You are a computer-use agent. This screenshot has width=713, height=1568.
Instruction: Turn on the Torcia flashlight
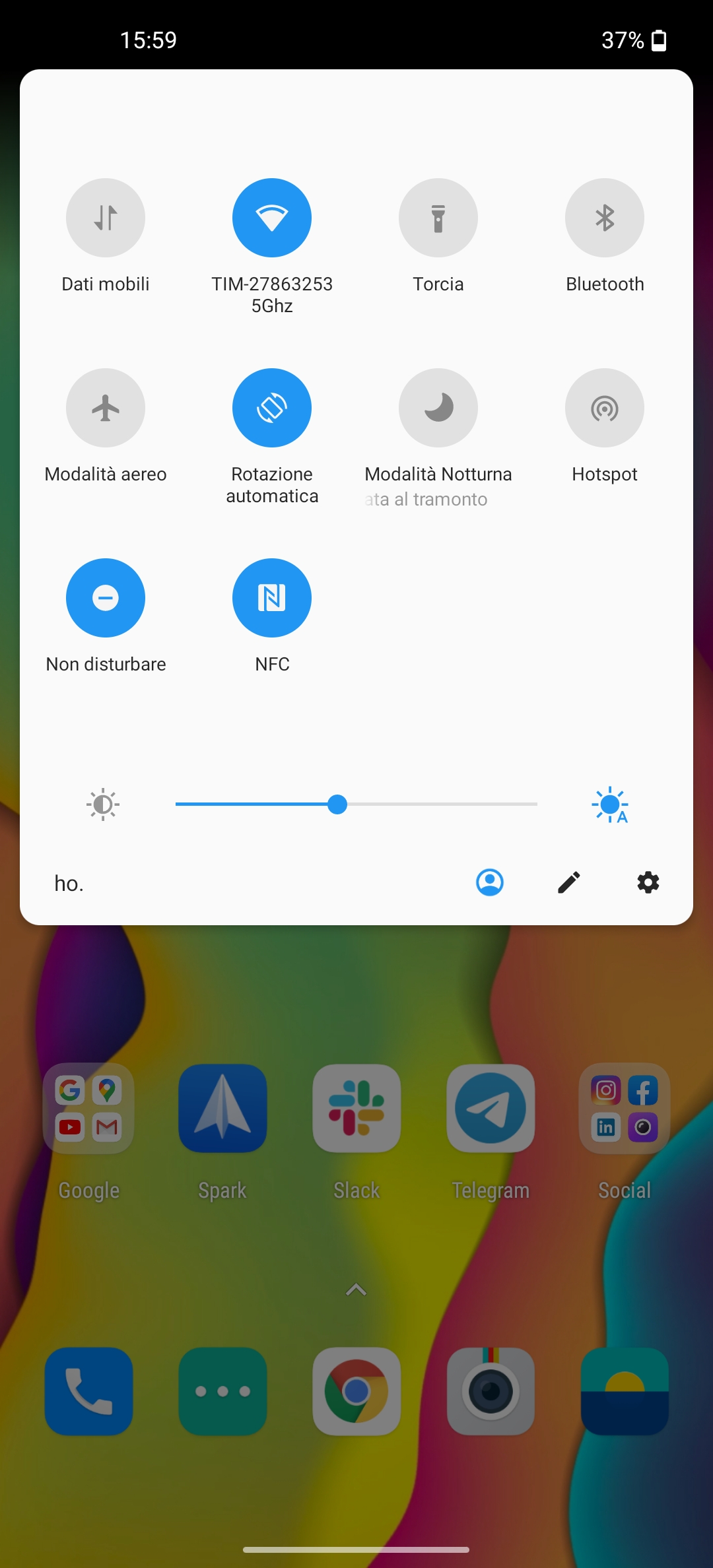click(x=438, y=218)
